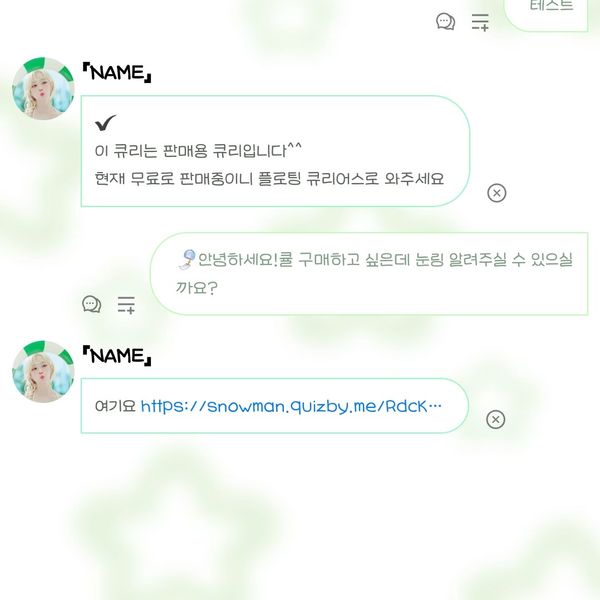Viewport: 600px width, 600px height.
Task: Open the profile picture above the 판매용 answer
Action: pyautogui.click(x=43, y=88)
